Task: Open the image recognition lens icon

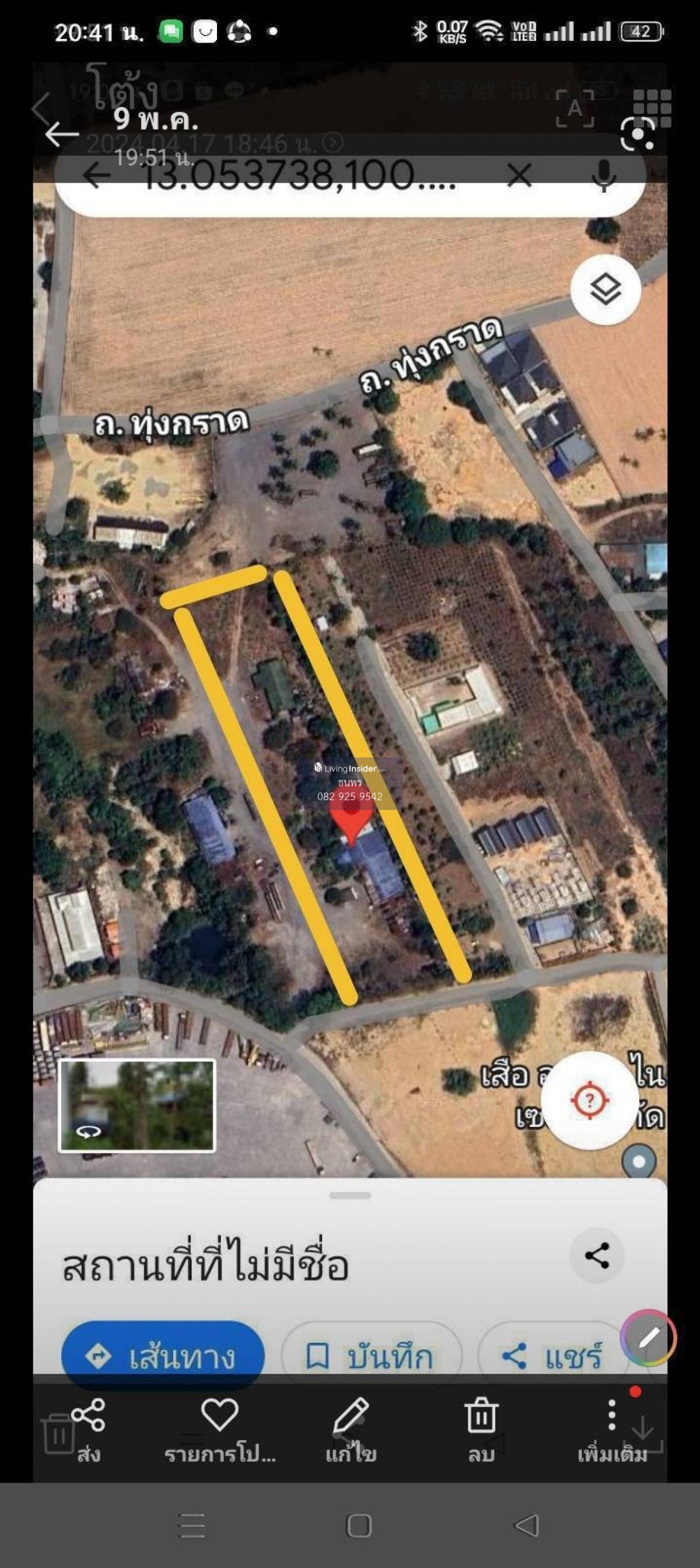Action: coord(638,134)
